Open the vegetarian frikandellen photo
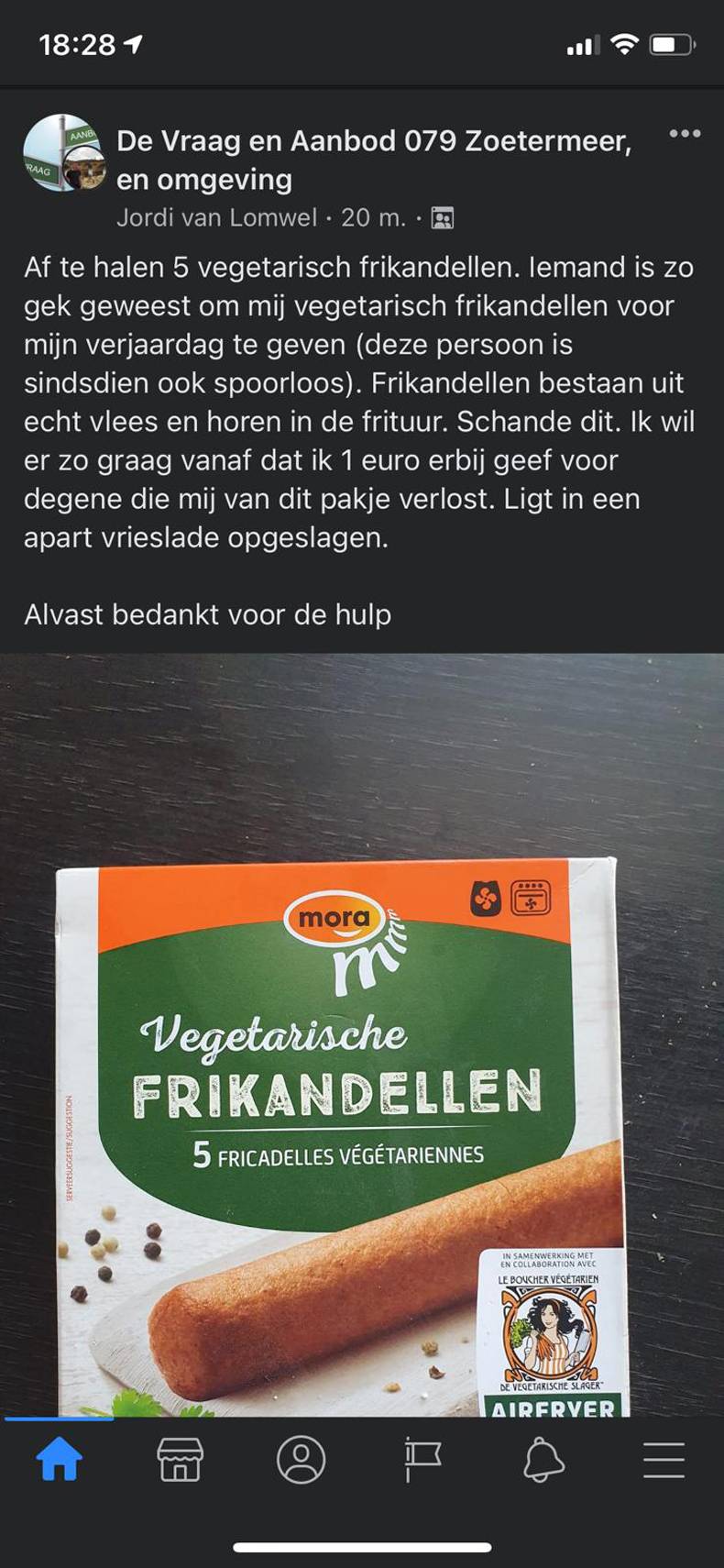This screenshot has height=1568, width=724. coord(362,1034)
